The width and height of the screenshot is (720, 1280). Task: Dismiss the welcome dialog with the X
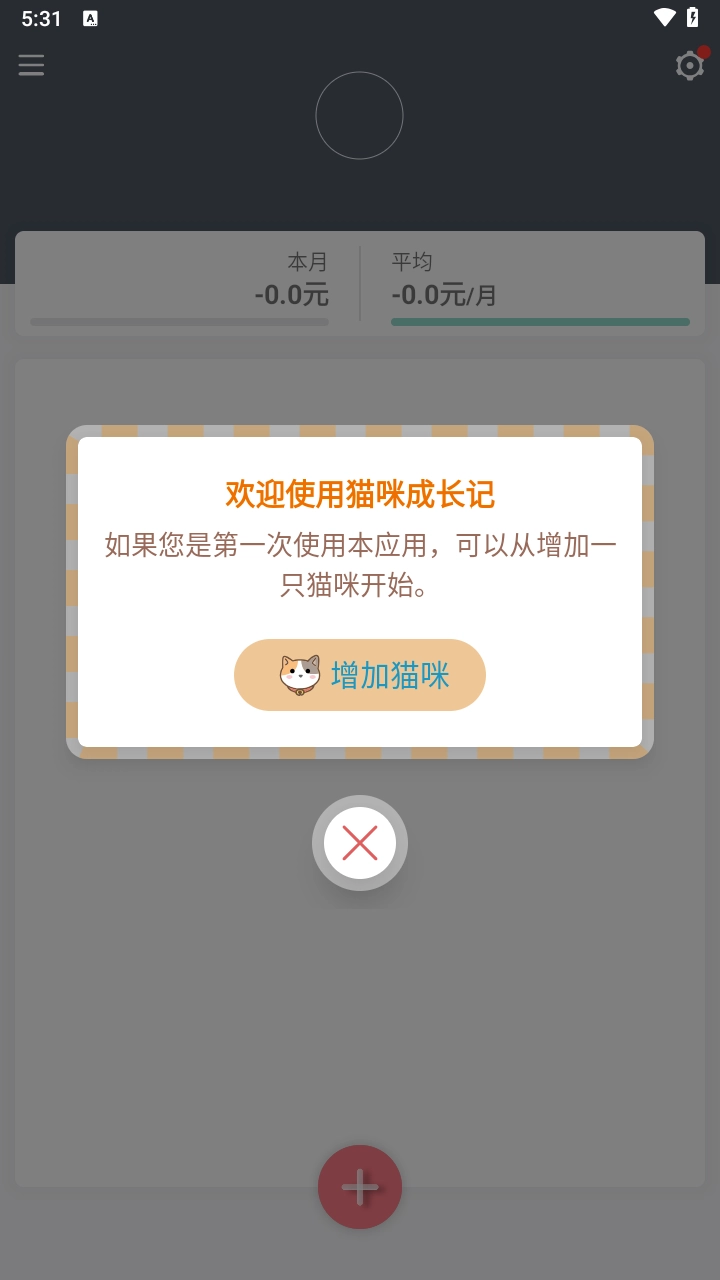360,843
